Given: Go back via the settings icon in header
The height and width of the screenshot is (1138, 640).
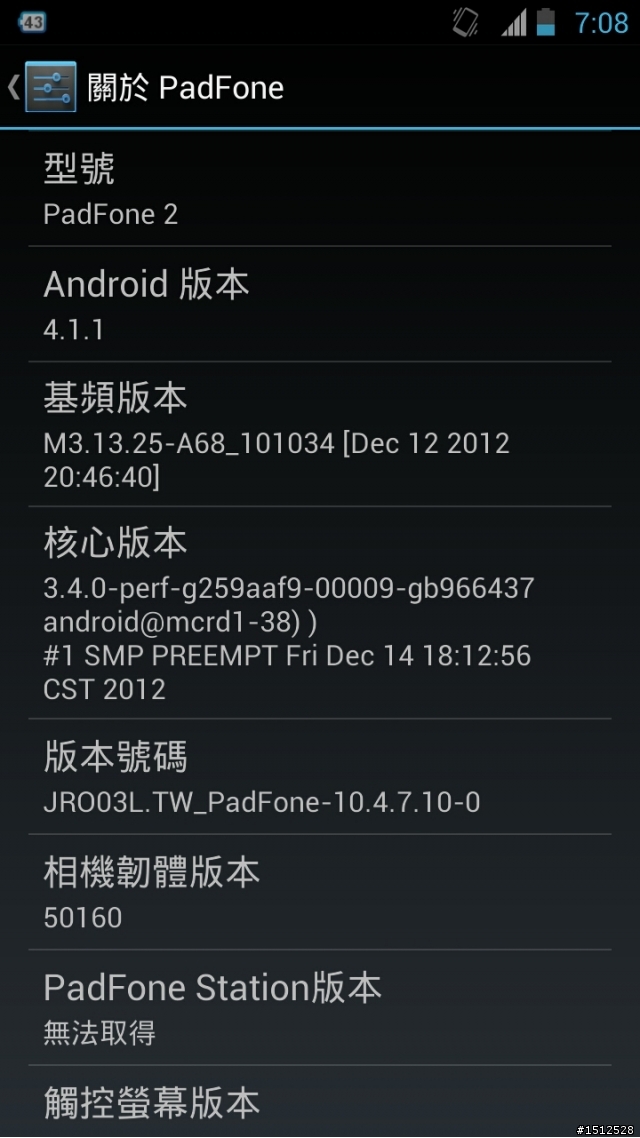Looking at the screenshot, I should 48,87.
